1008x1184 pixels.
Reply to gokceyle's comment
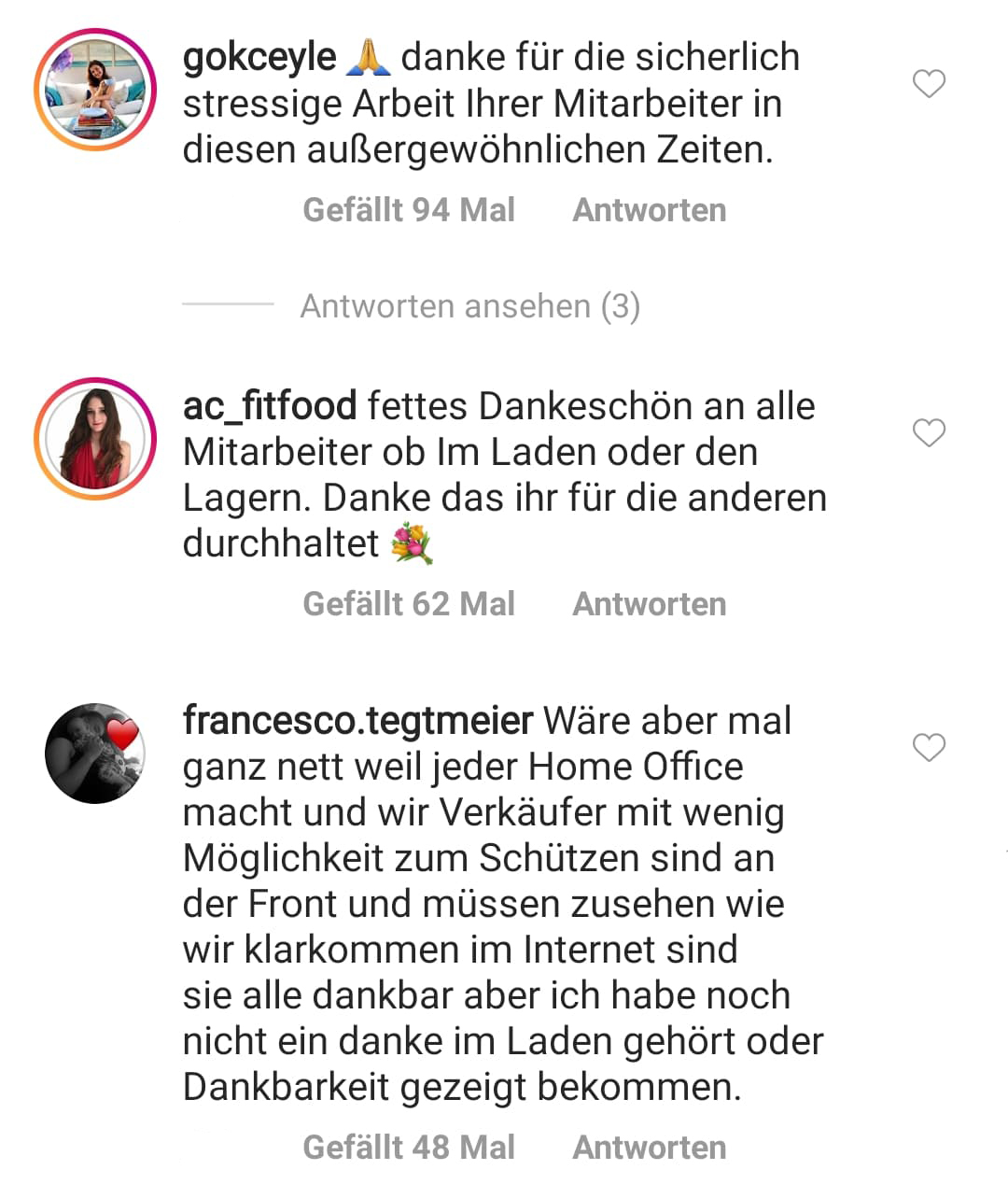649,210
